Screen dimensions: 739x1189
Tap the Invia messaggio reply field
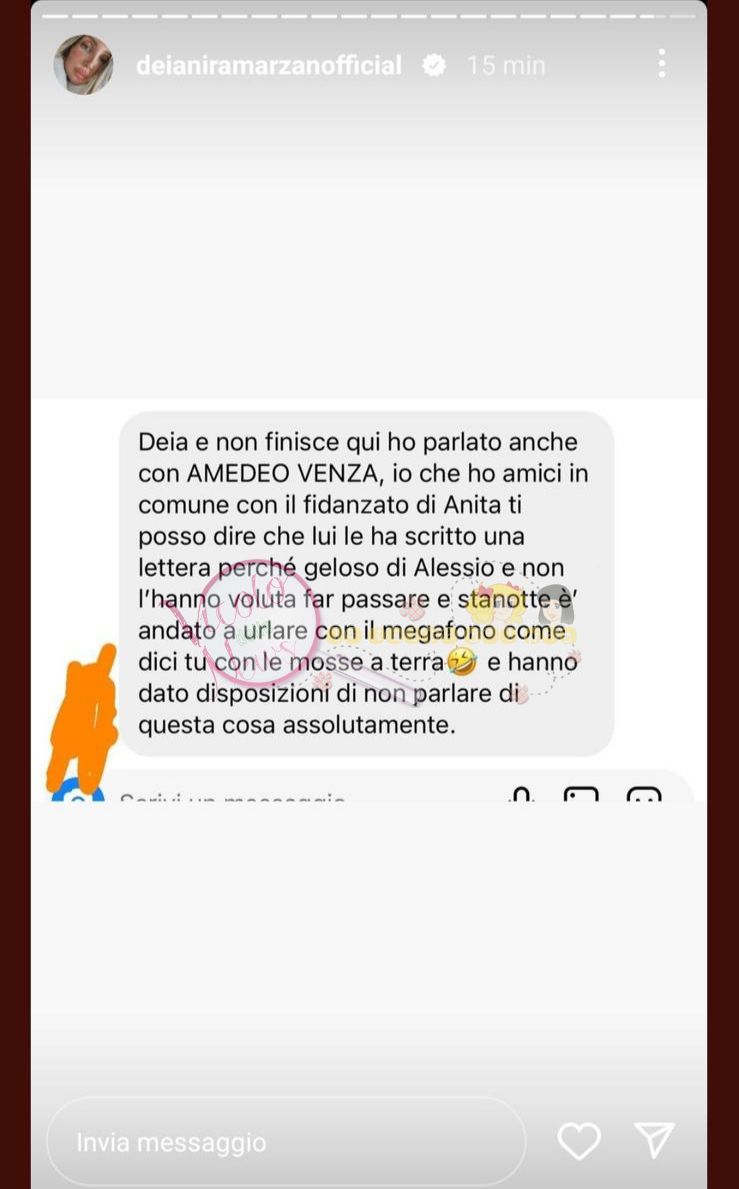click(286, 1142)
